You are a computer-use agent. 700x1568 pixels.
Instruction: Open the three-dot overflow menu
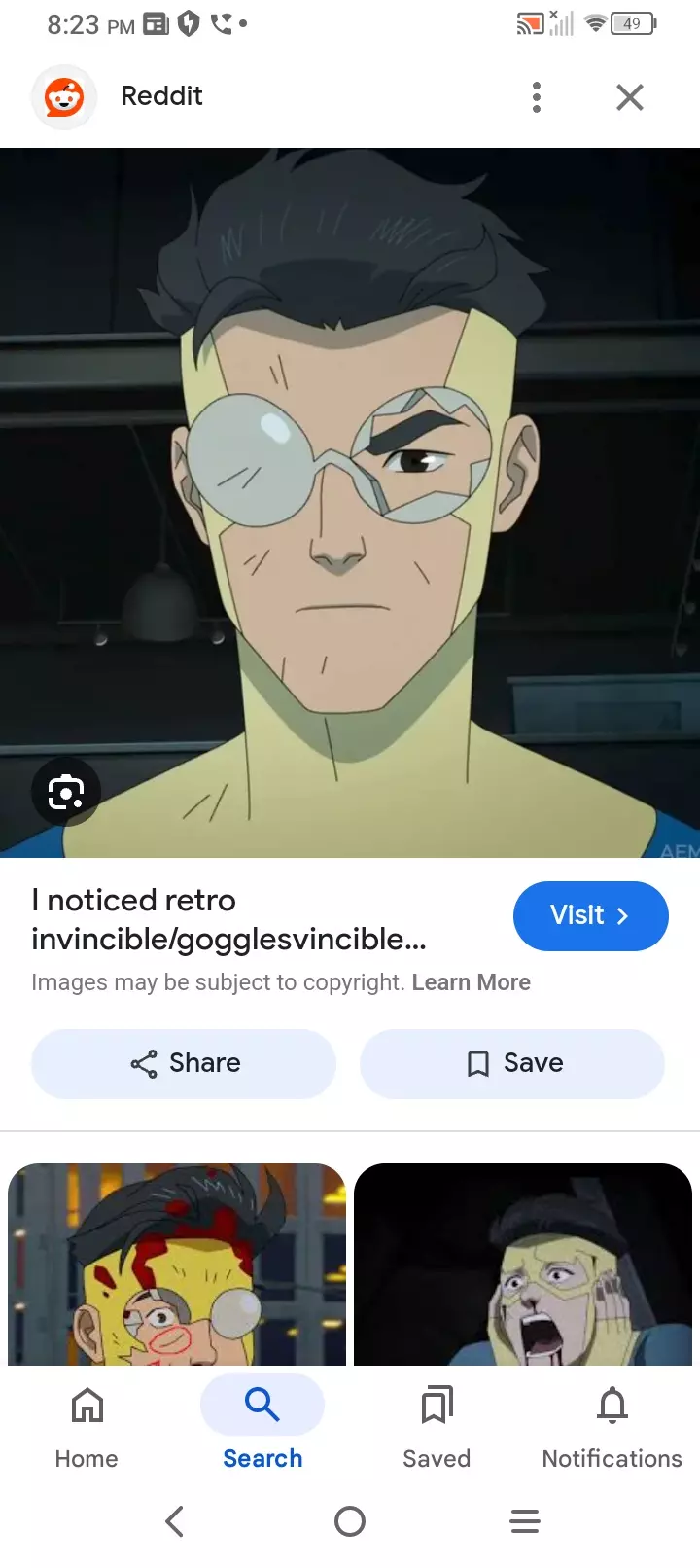537,97
